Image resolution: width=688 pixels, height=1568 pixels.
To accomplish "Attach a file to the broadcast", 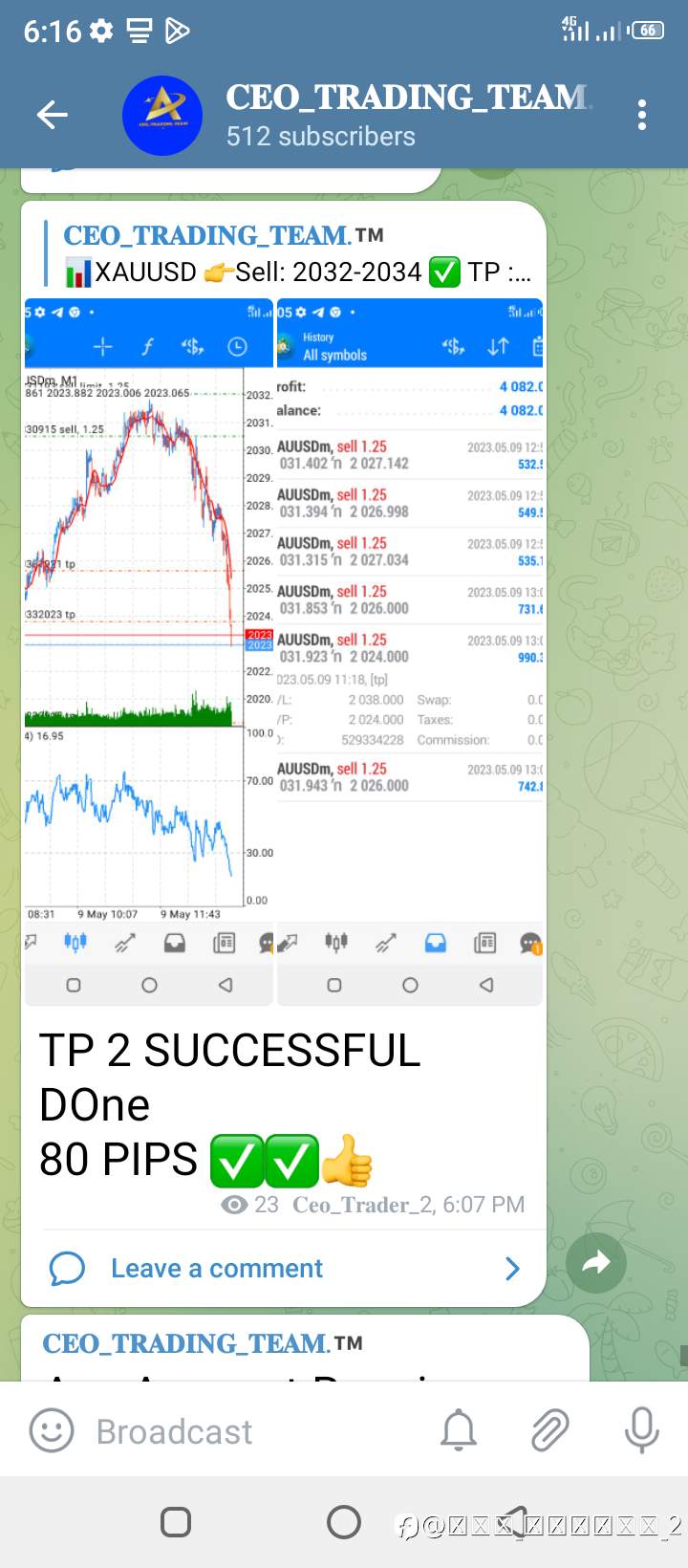I will coord(550,1431).
